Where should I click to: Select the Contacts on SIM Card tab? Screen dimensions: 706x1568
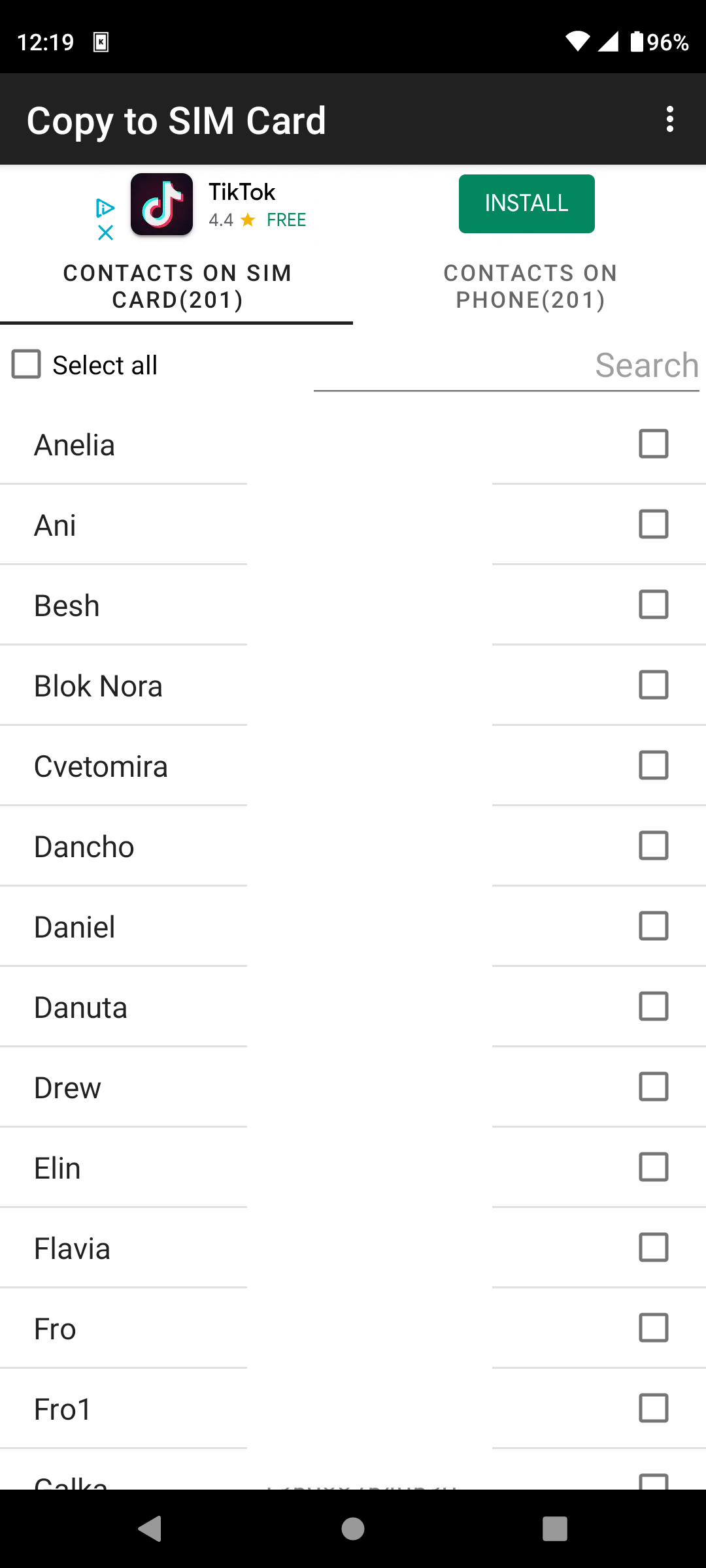pyautogui.click(x=176, y=286)
